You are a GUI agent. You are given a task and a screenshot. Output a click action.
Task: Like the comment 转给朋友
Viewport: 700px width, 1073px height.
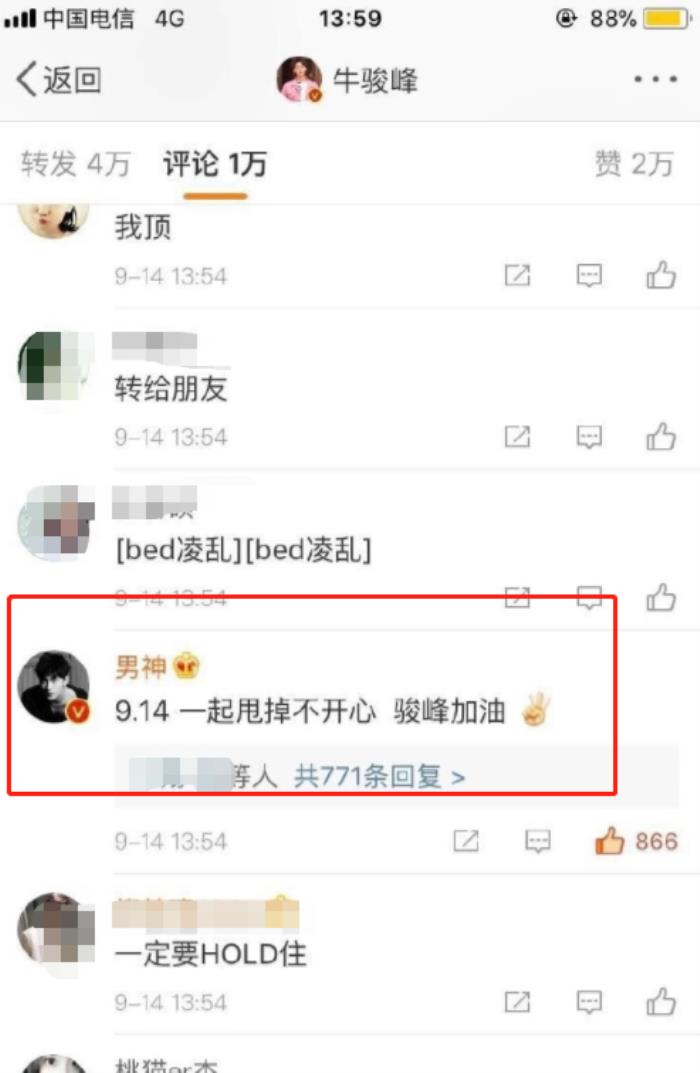pos(661,436)
